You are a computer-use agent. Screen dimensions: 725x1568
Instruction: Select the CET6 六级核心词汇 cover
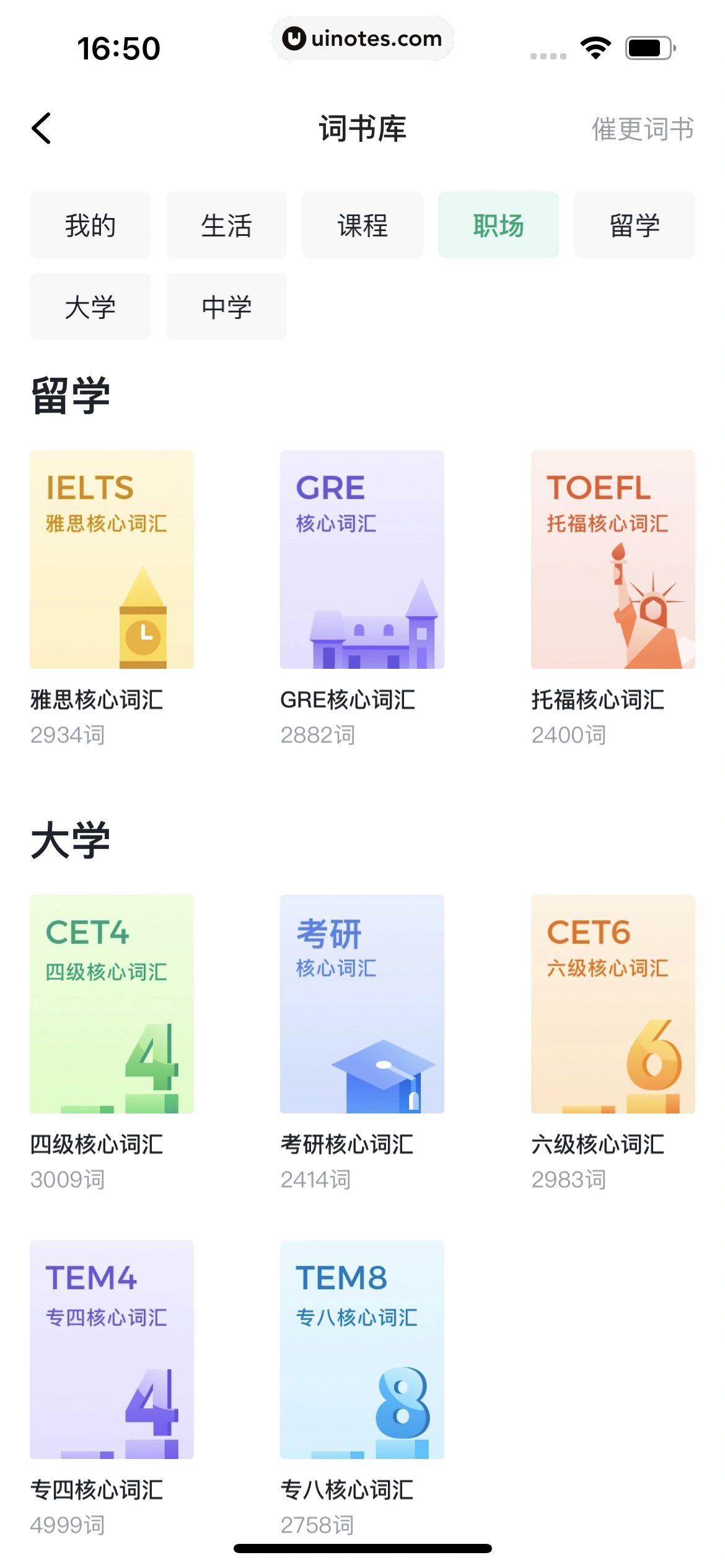(x=612, y=1003)
